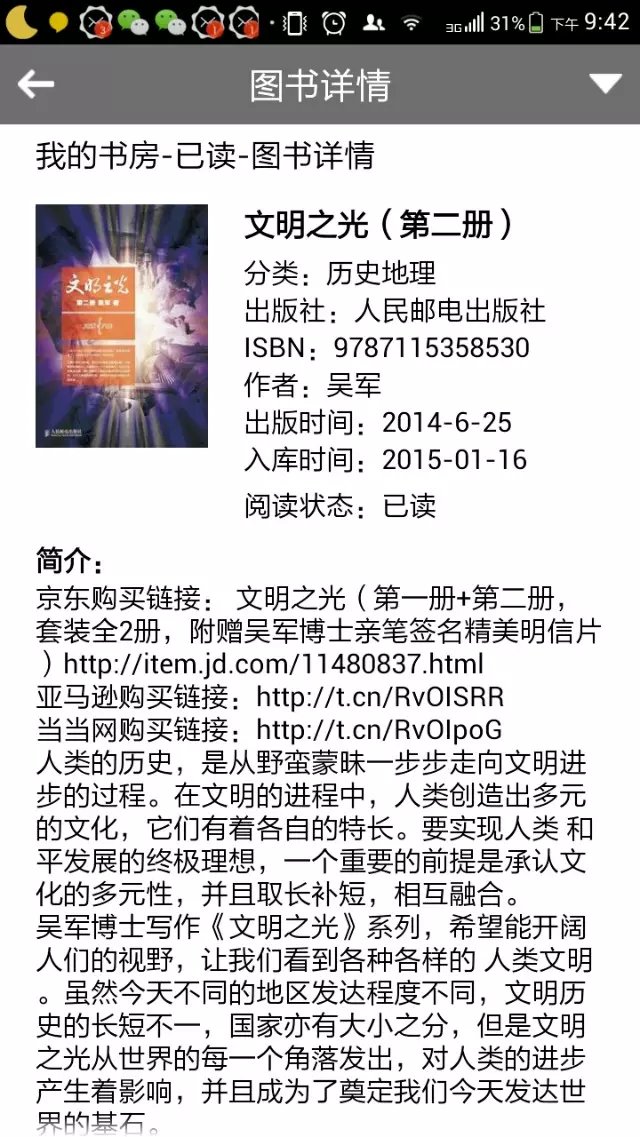The width and height of the screenshot is (640, 1137).
Task: Open the Amazon link t.cn/RvOISRR
Action: [380, 696]
